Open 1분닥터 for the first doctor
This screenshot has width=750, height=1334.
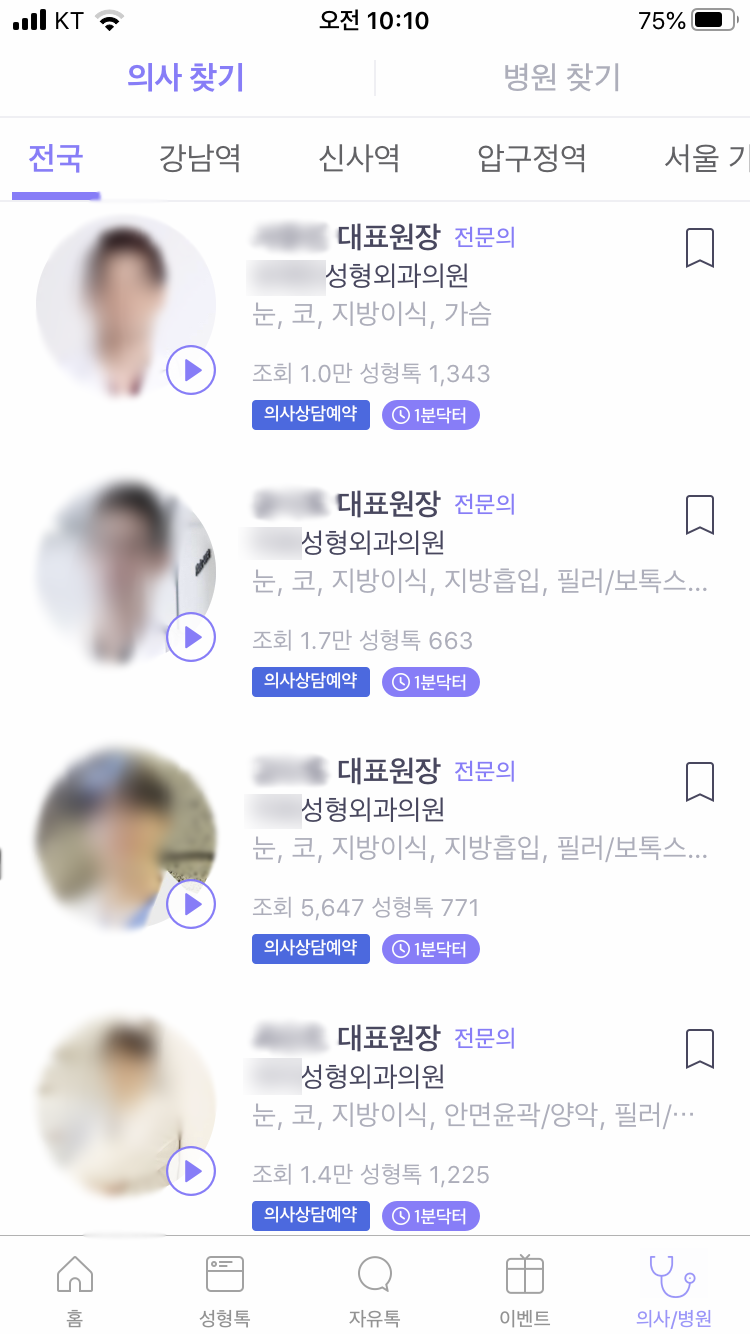[x=430, y=415]
